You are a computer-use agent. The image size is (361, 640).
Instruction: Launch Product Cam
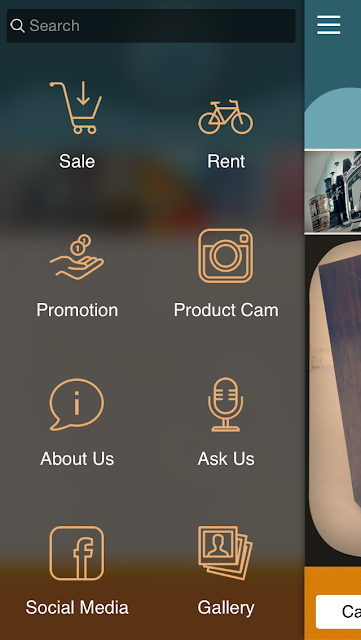coord(226,273)
